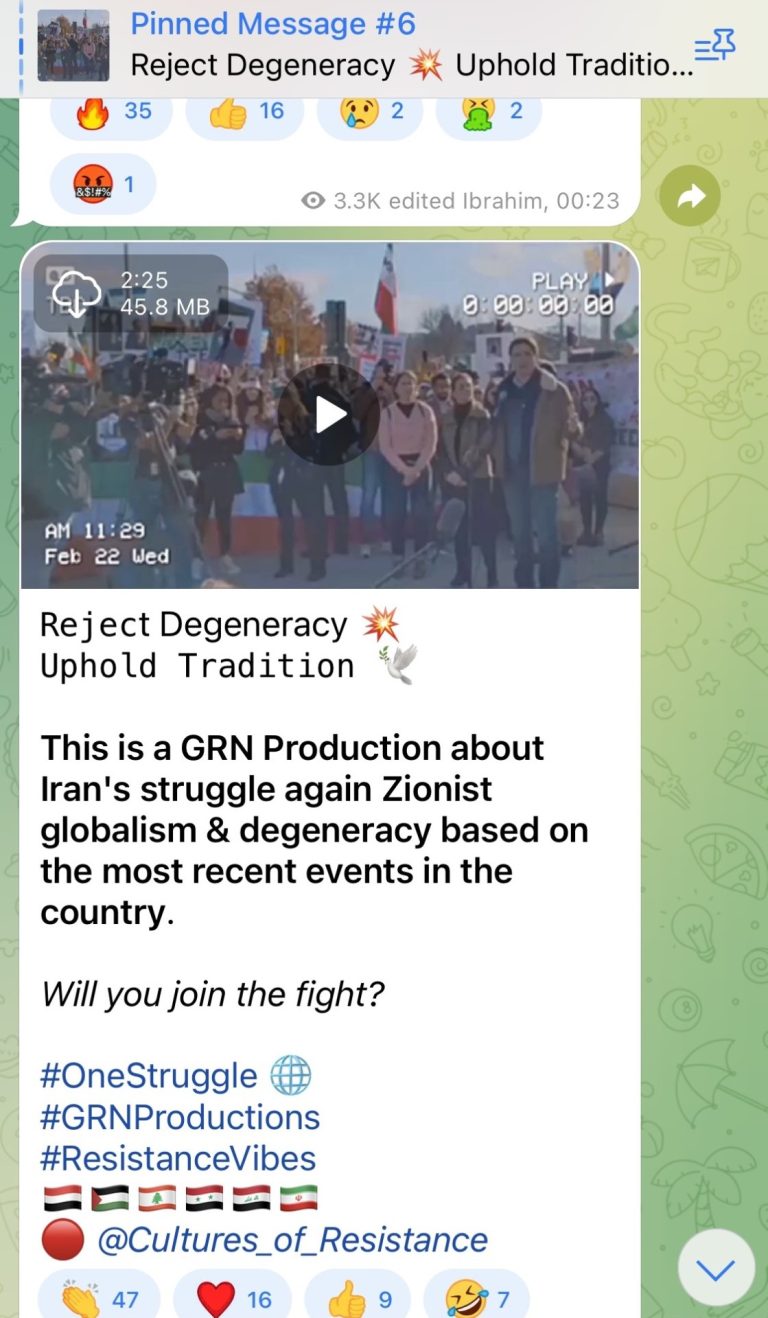Jump to bottom with down arrow
The width and height of the screenshot is (768, 1318).
[x=716, y=1269]
